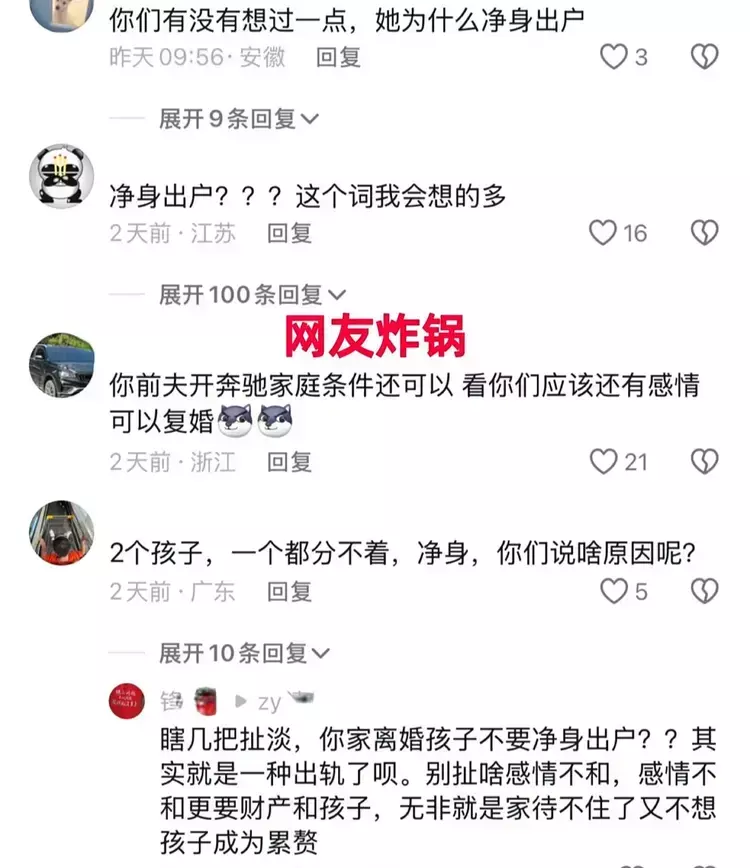Dislike the comment posted from 安徽
Viewport: 750px width, 868px height.
[704, 57]
